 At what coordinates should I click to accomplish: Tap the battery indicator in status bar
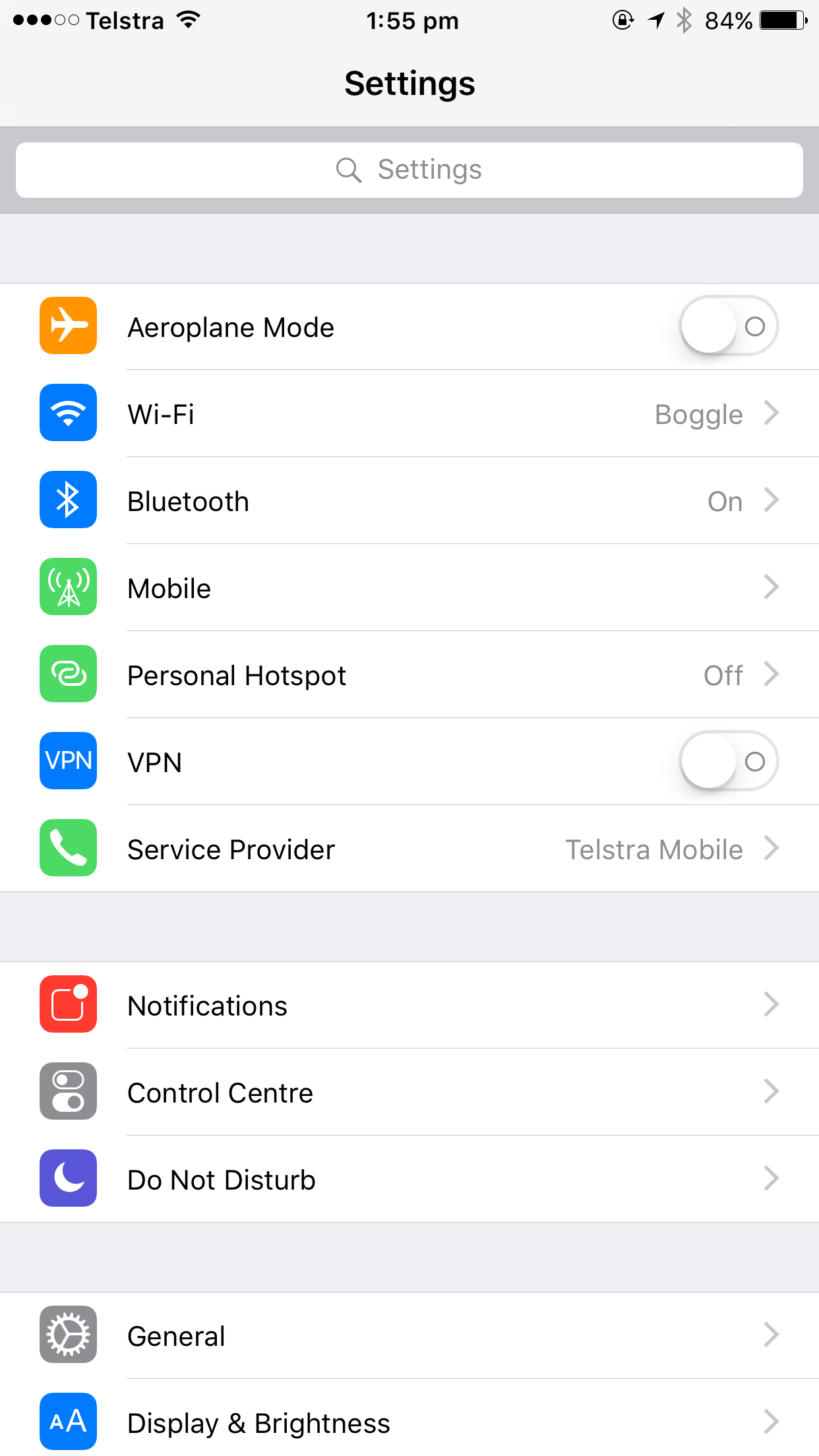point(782,20)
